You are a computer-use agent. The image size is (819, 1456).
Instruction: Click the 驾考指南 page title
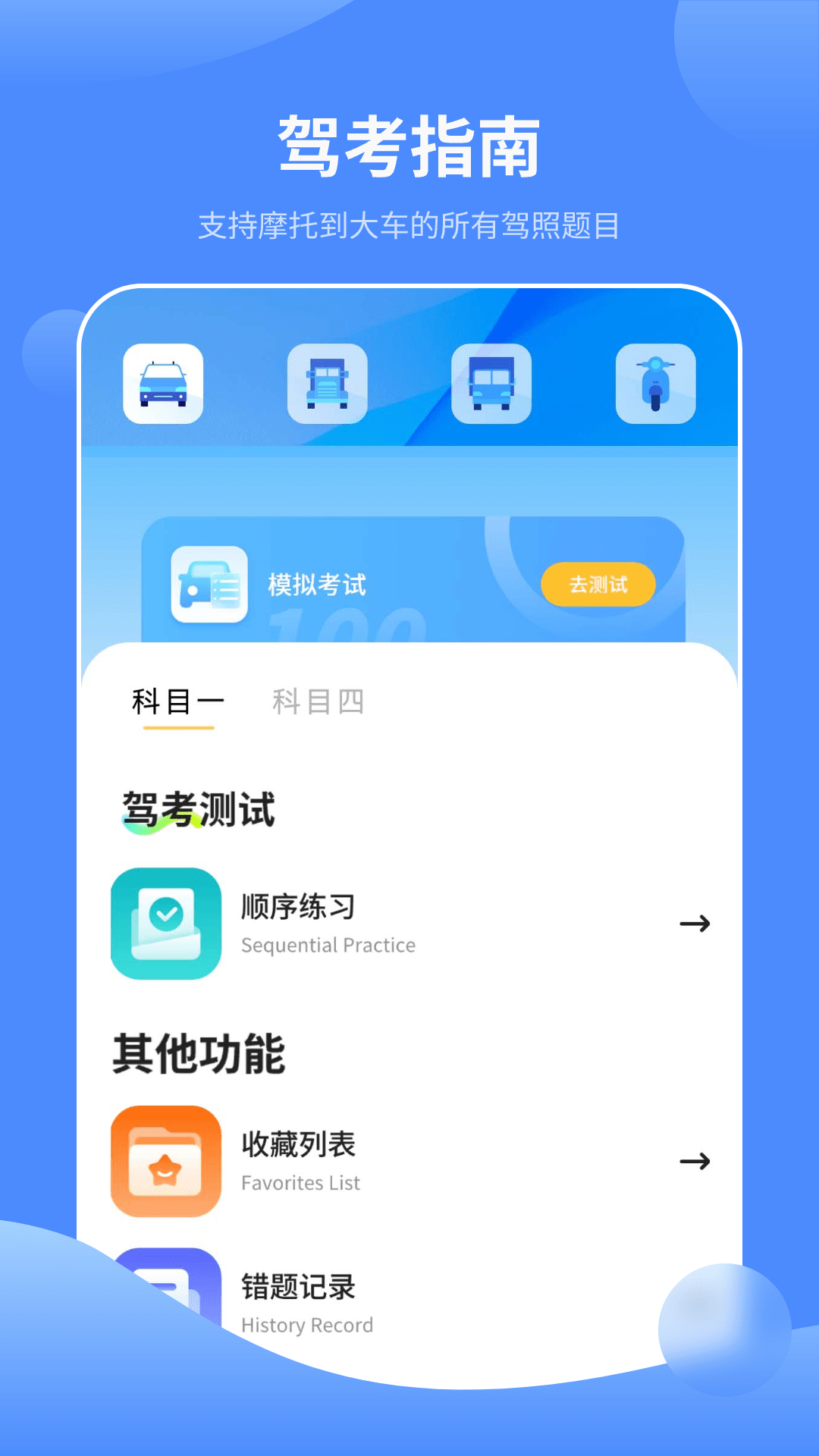(x=409, y=146)
